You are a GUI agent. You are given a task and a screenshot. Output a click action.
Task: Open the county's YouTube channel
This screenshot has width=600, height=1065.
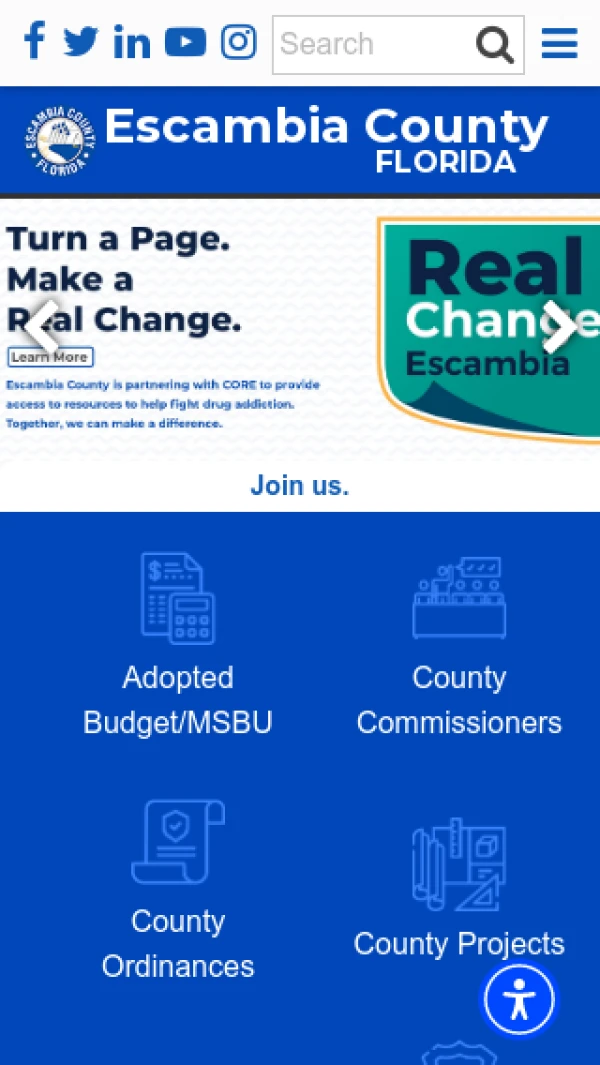click(x=185, y=42)
